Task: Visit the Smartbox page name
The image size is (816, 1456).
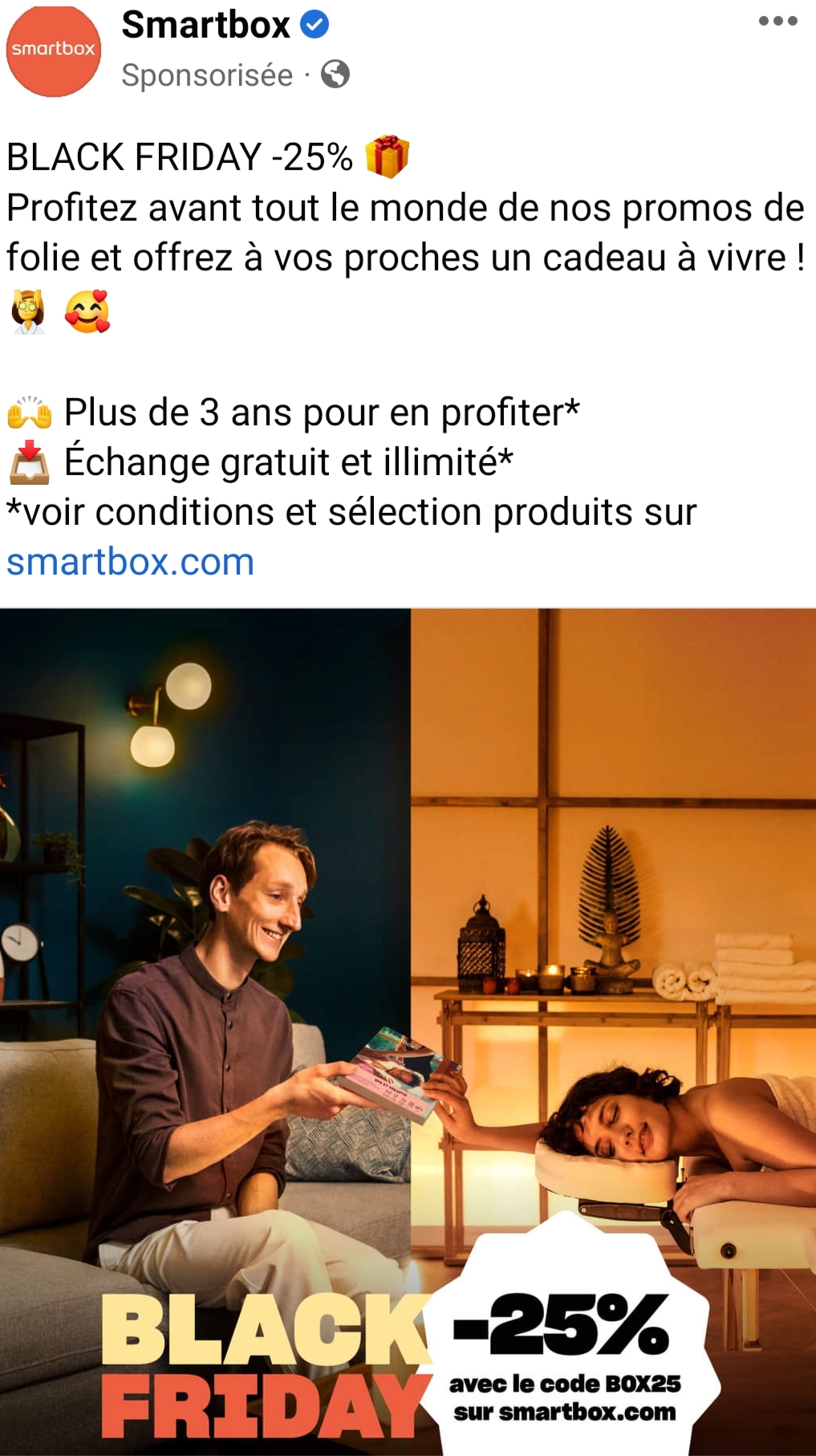Action: click(x=205, y=26)
